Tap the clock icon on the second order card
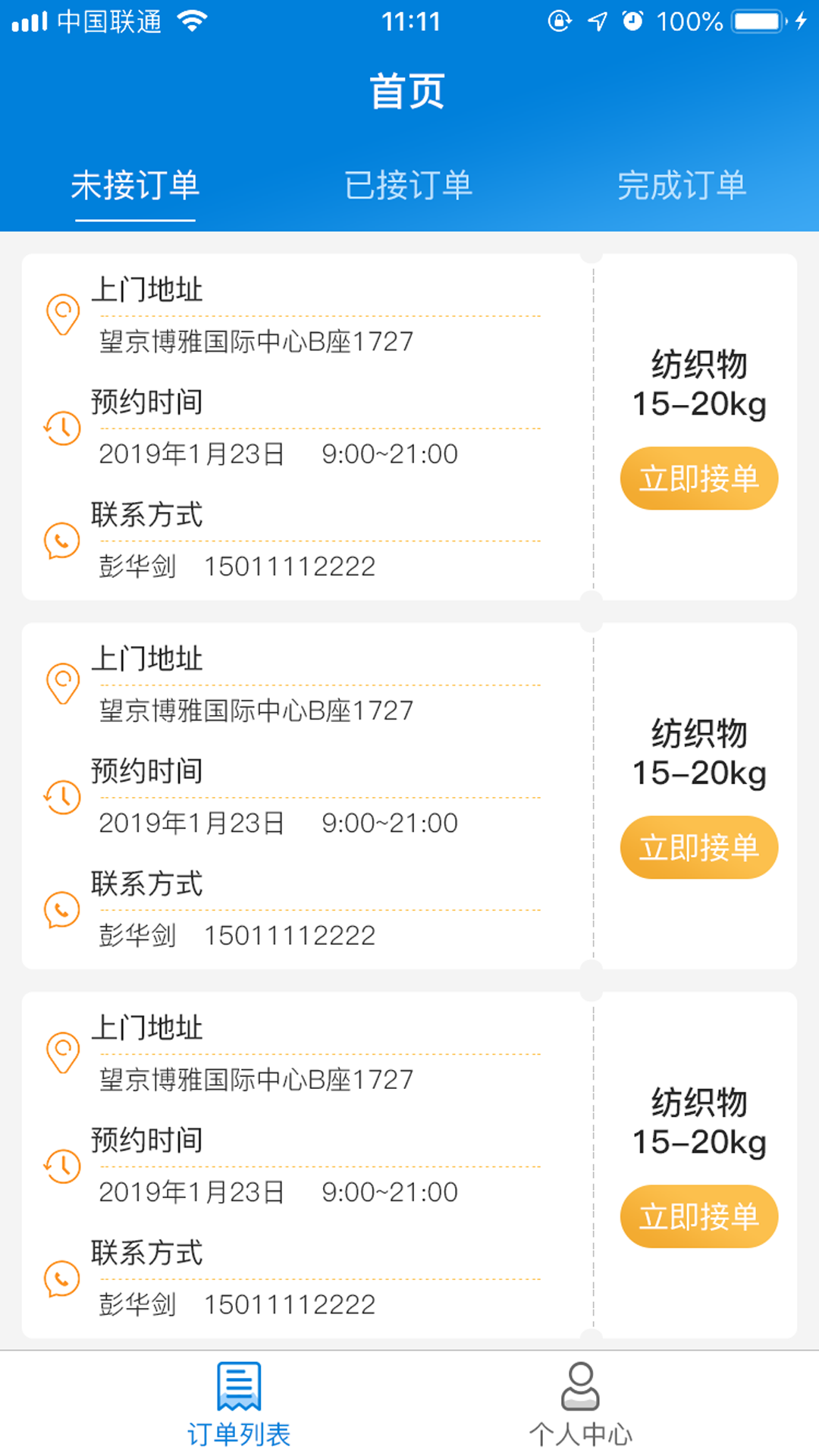The width and height of the screenshot is (819, 1456). pyautogui.click(x=62, y=796)
